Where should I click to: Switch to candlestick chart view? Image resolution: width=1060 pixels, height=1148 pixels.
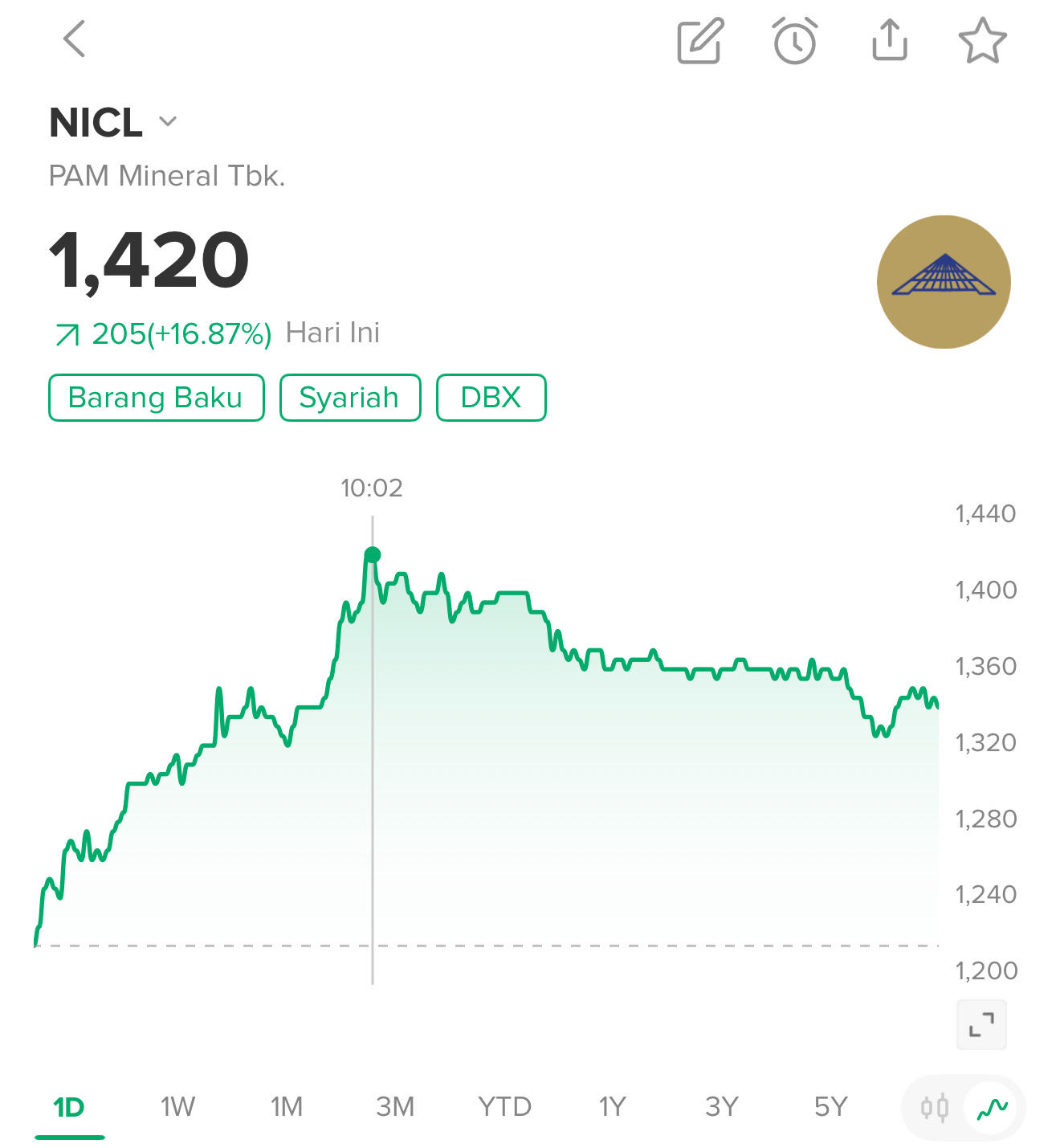935,1109
